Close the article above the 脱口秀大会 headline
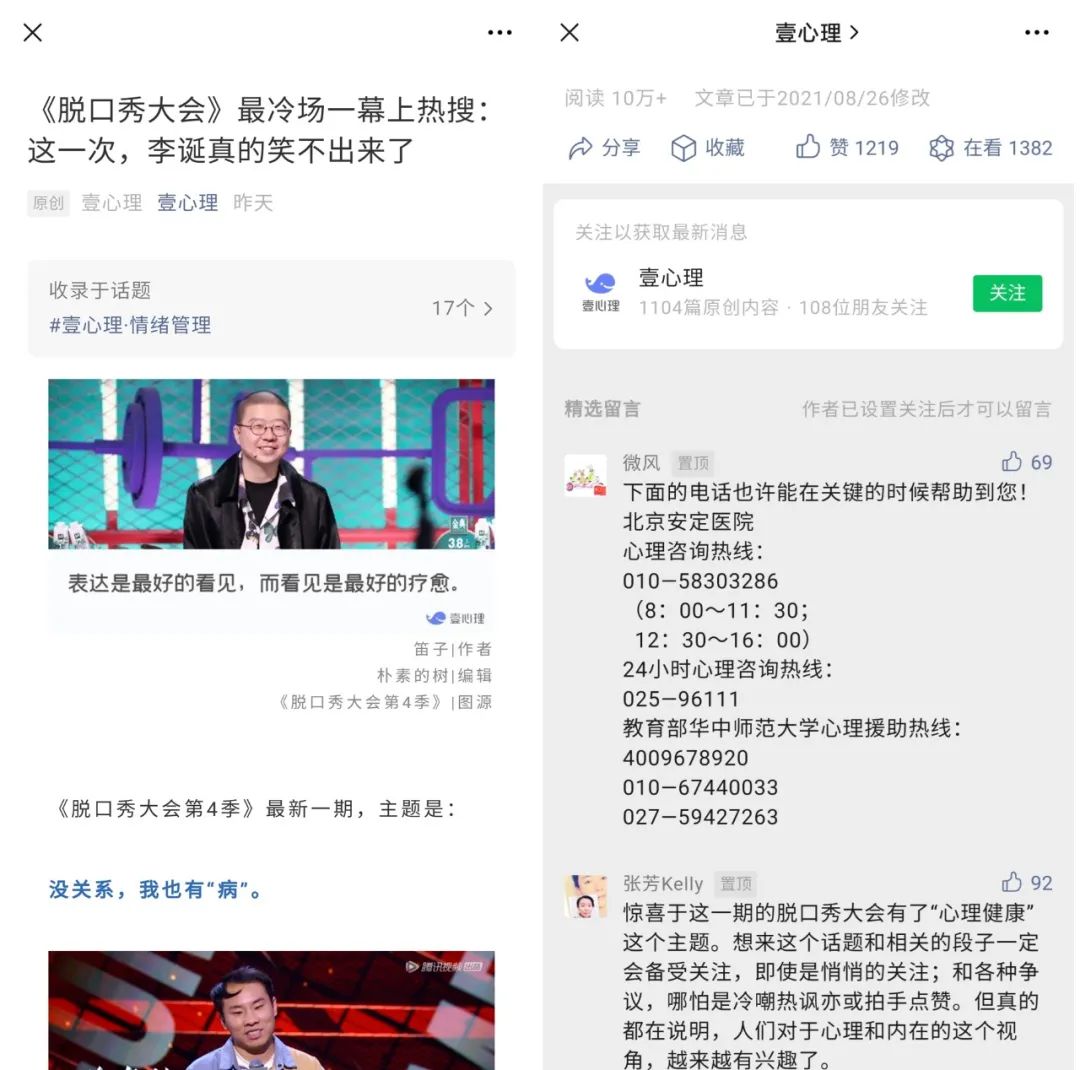 33,33
